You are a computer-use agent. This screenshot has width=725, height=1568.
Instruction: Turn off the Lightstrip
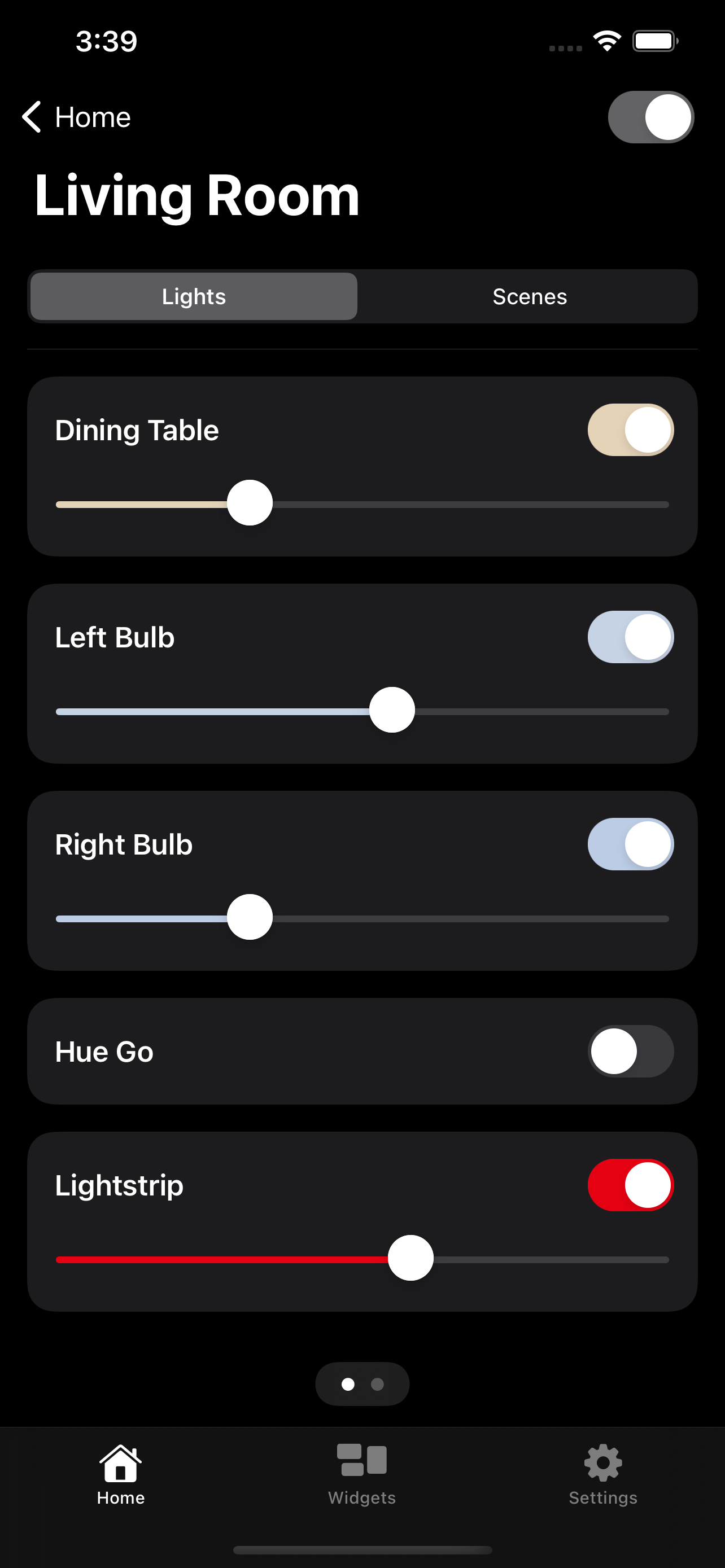point(631,1184)
